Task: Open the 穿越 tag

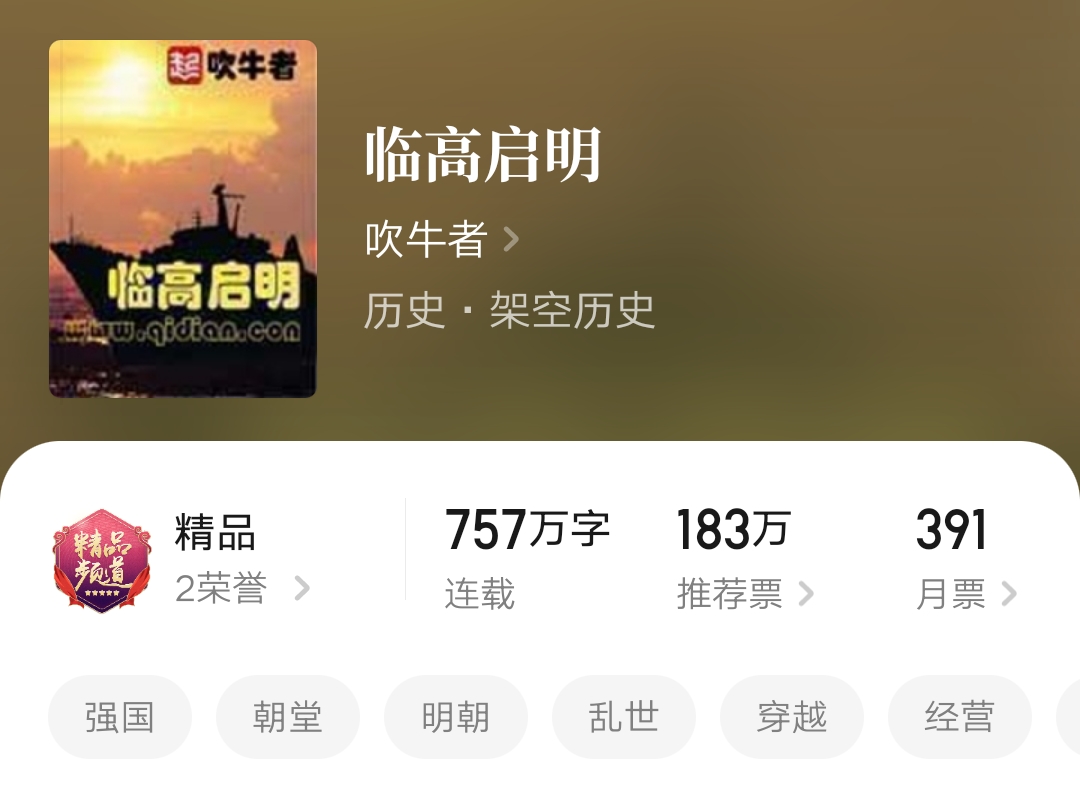Action: (792, 717)
